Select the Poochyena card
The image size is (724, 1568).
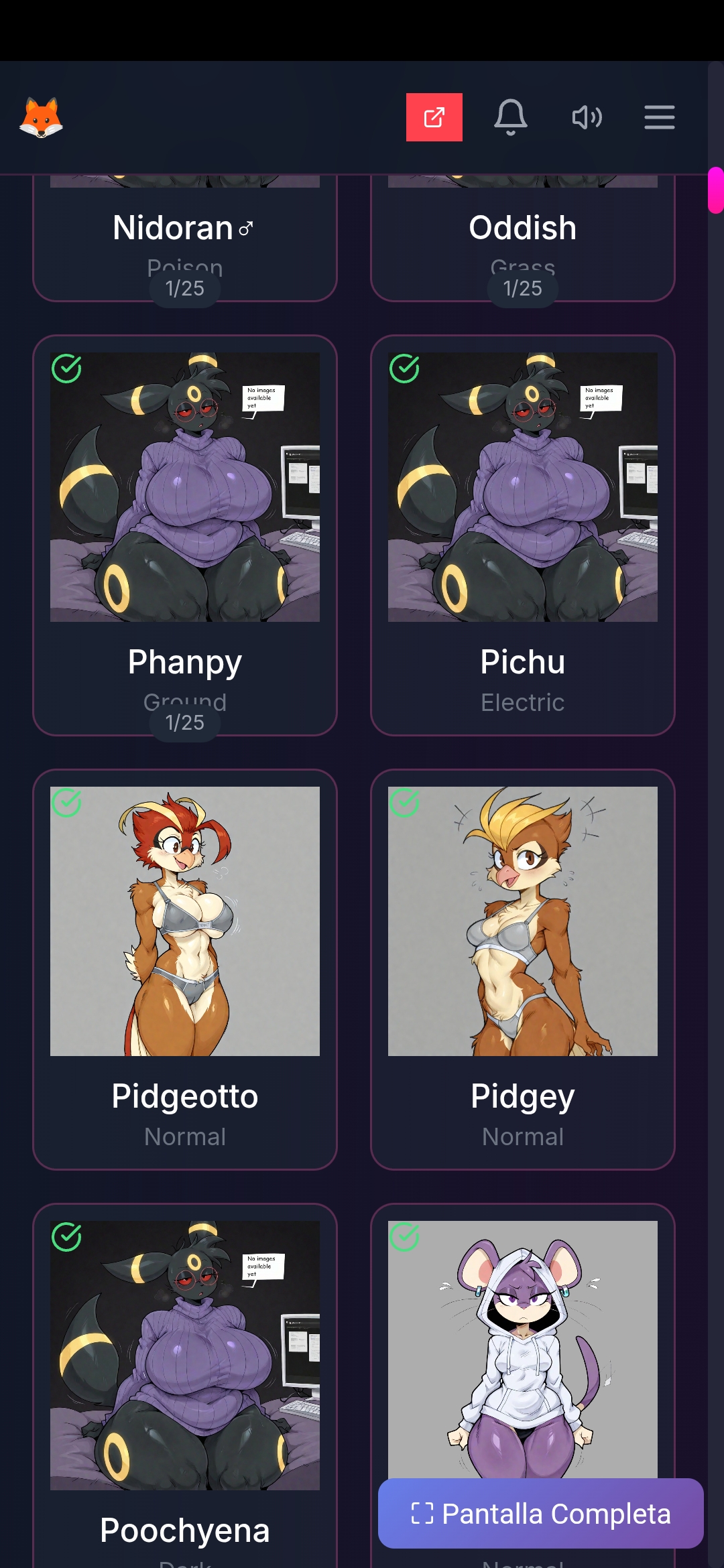(184, 1380)
